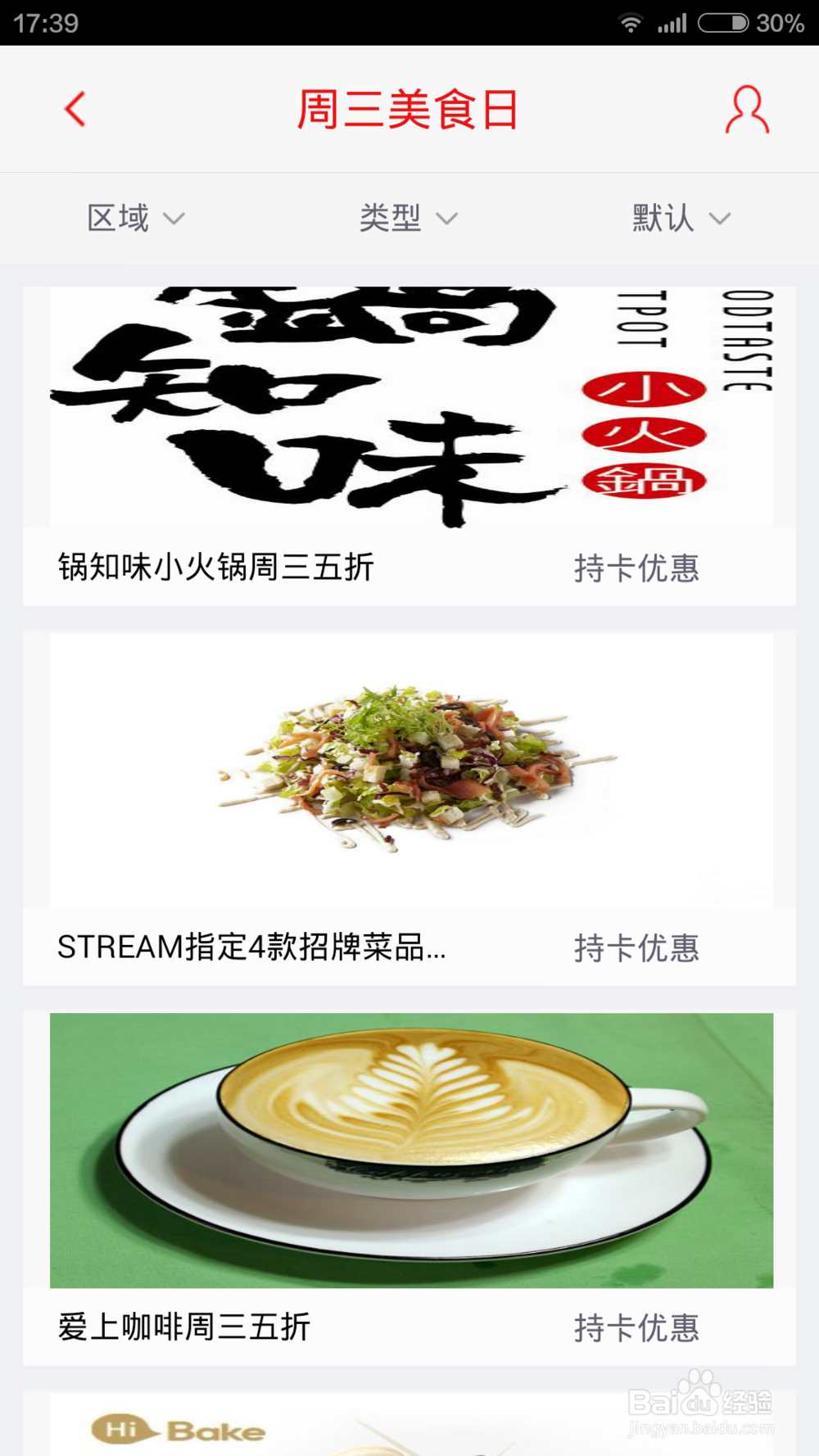The height and width of the screenshot is (1456, 819).
Task: Expand the 类型 filter dropdown
Action: pyautogui.click(x=408, y=219)
